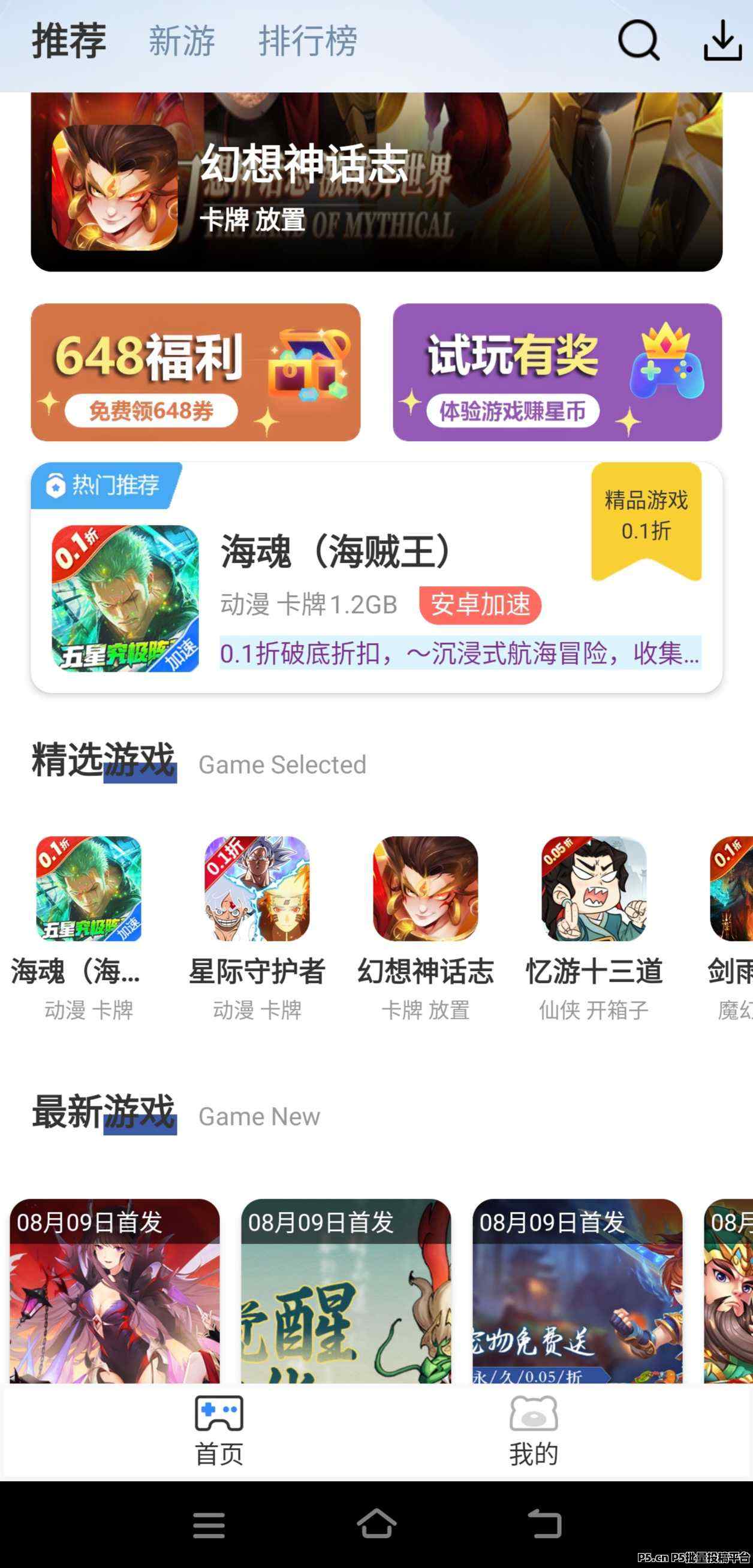Open the search icon
This screenshot has height=1568, width=753.
click(x=638, y=41)
